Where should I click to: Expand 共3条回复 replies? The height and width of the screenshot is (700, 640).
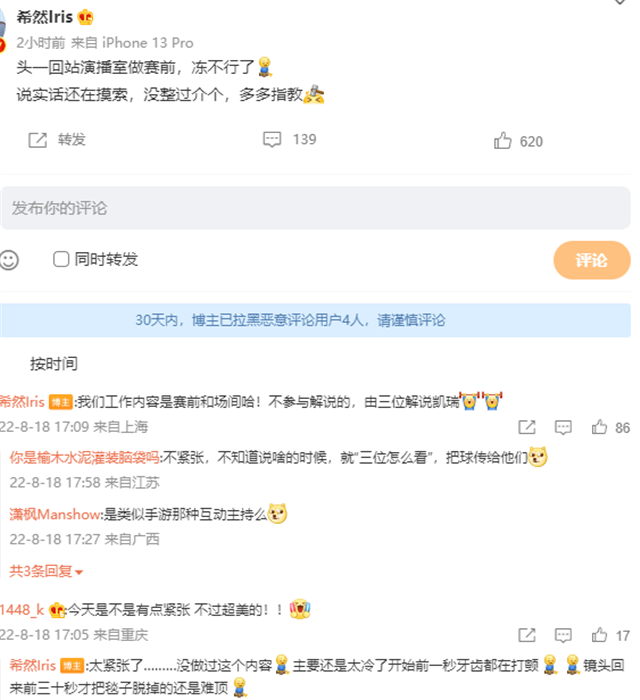[46, 571]
